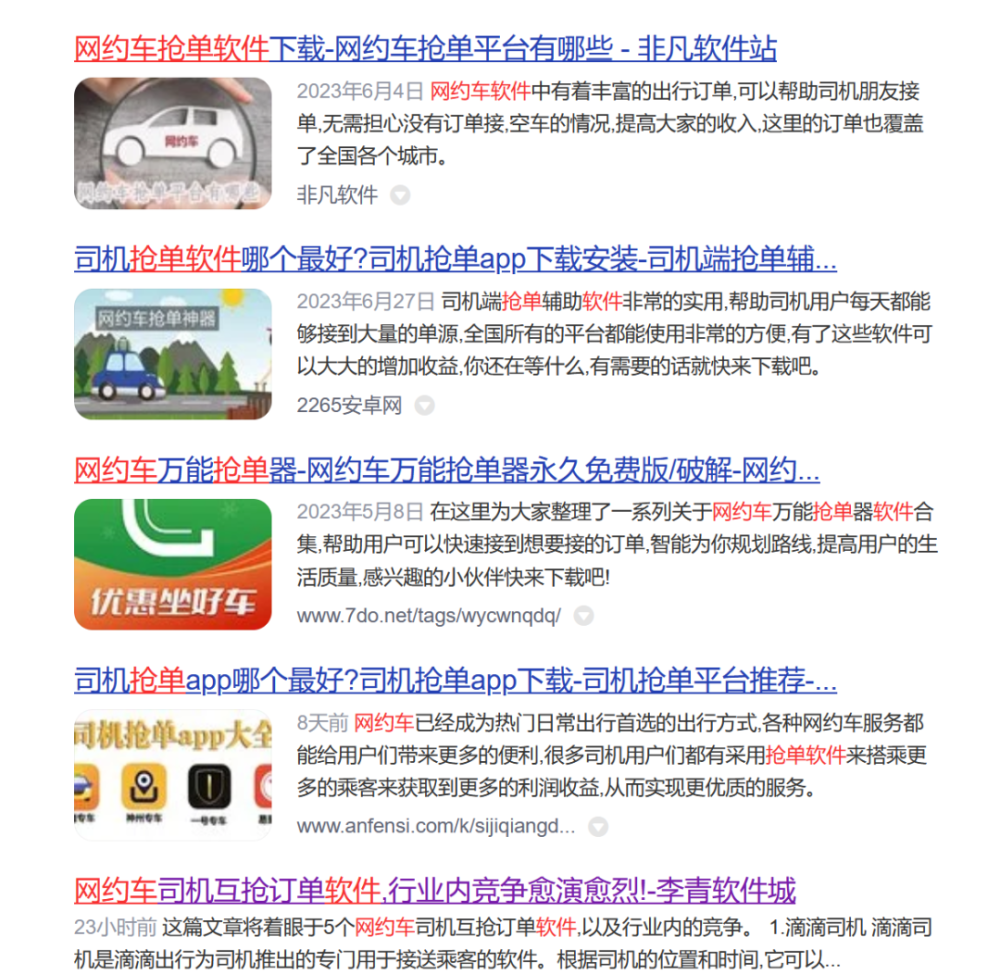
Task: Open the 网约车抢单软件下载 非凡软件站 result
Action: pos(425,49)
